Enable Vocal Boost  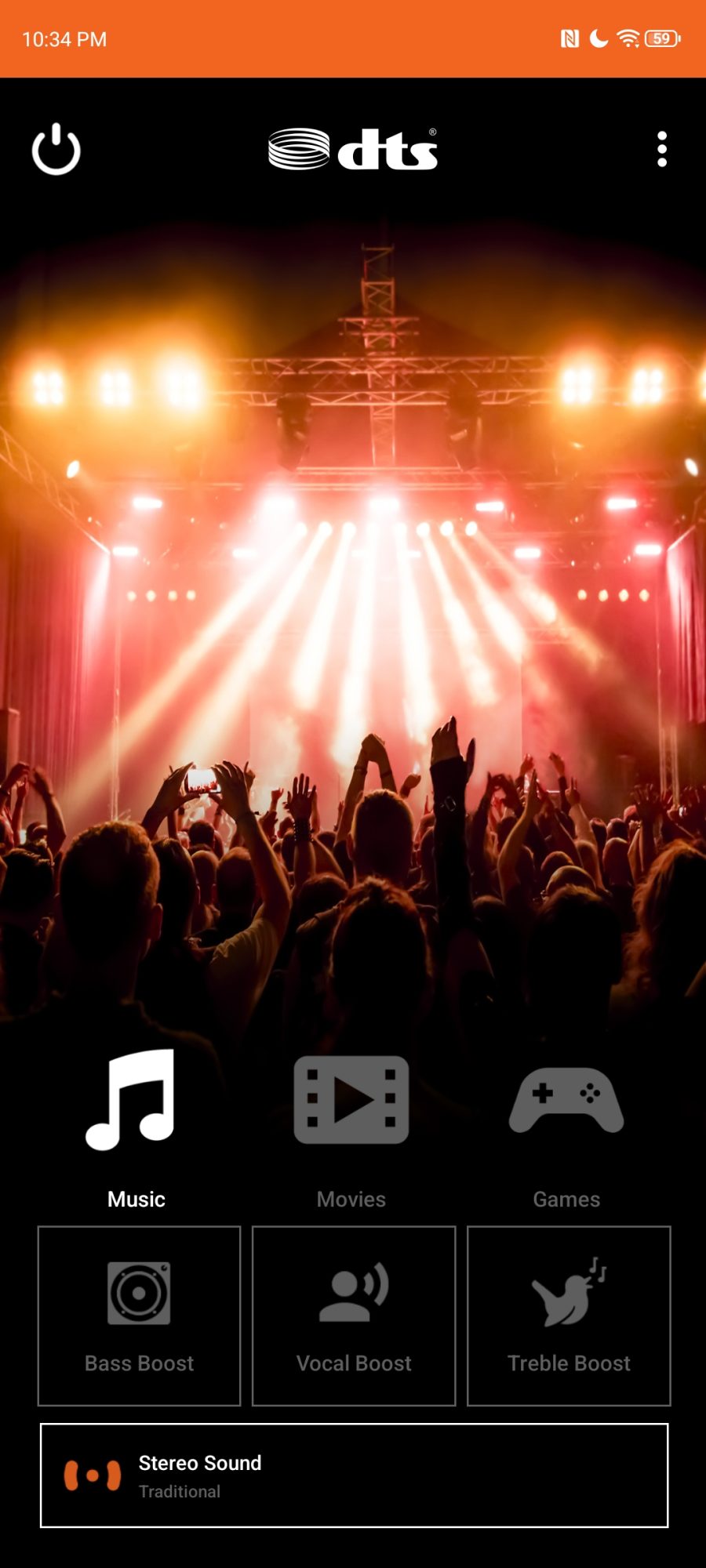(354, 1316)
